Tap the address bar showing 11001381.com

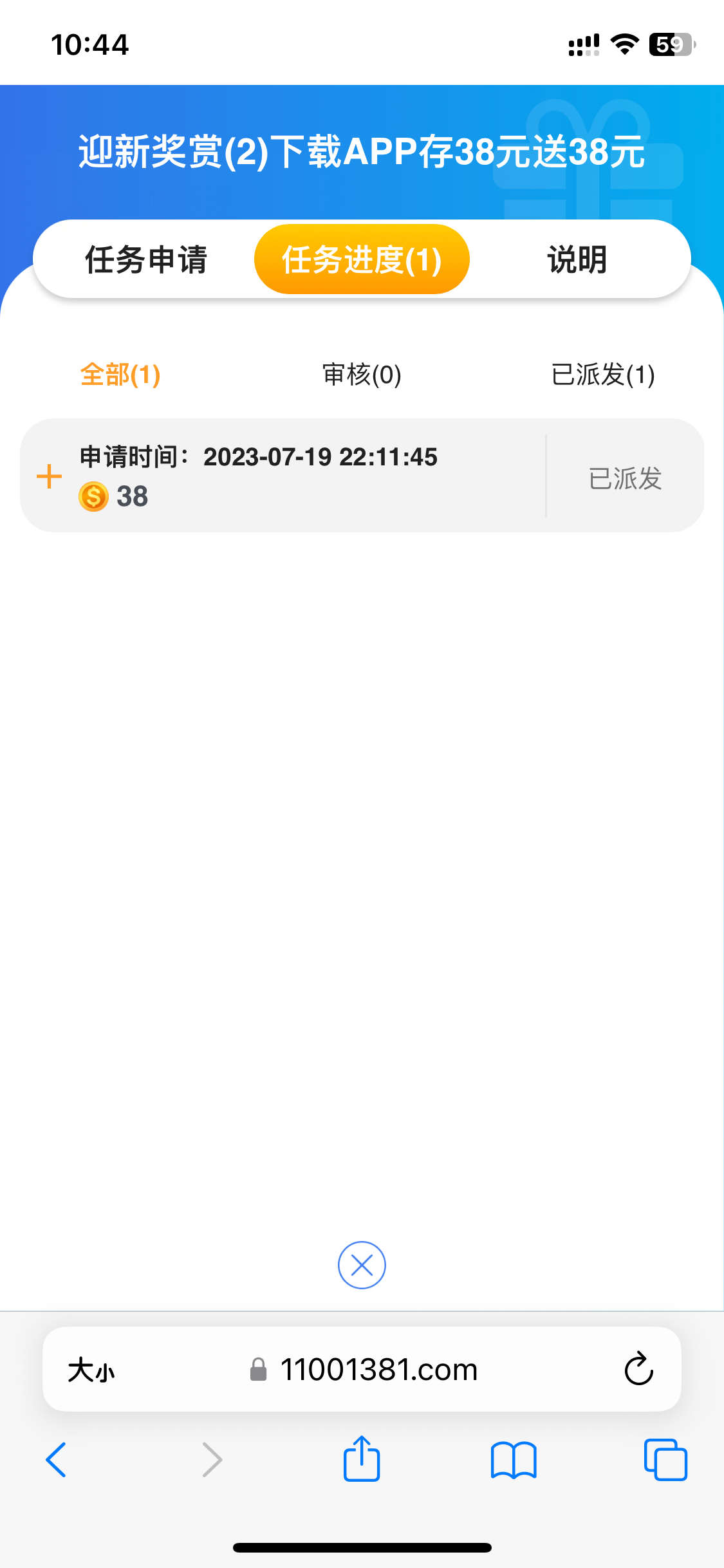(x=378, y=1370)
